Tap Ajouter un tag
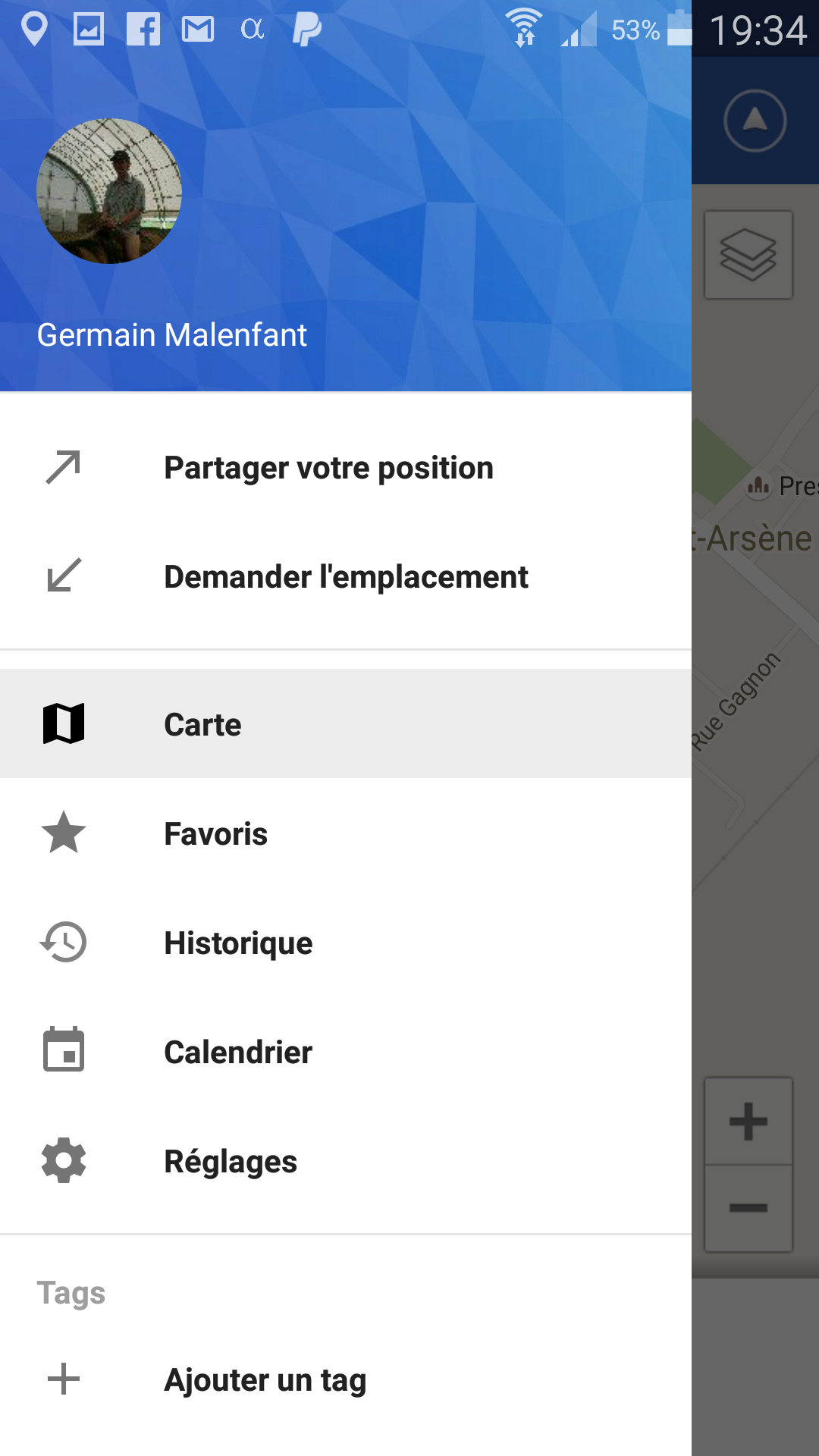Viewport: 819px width, 1456px height. tap(346, 1379)
